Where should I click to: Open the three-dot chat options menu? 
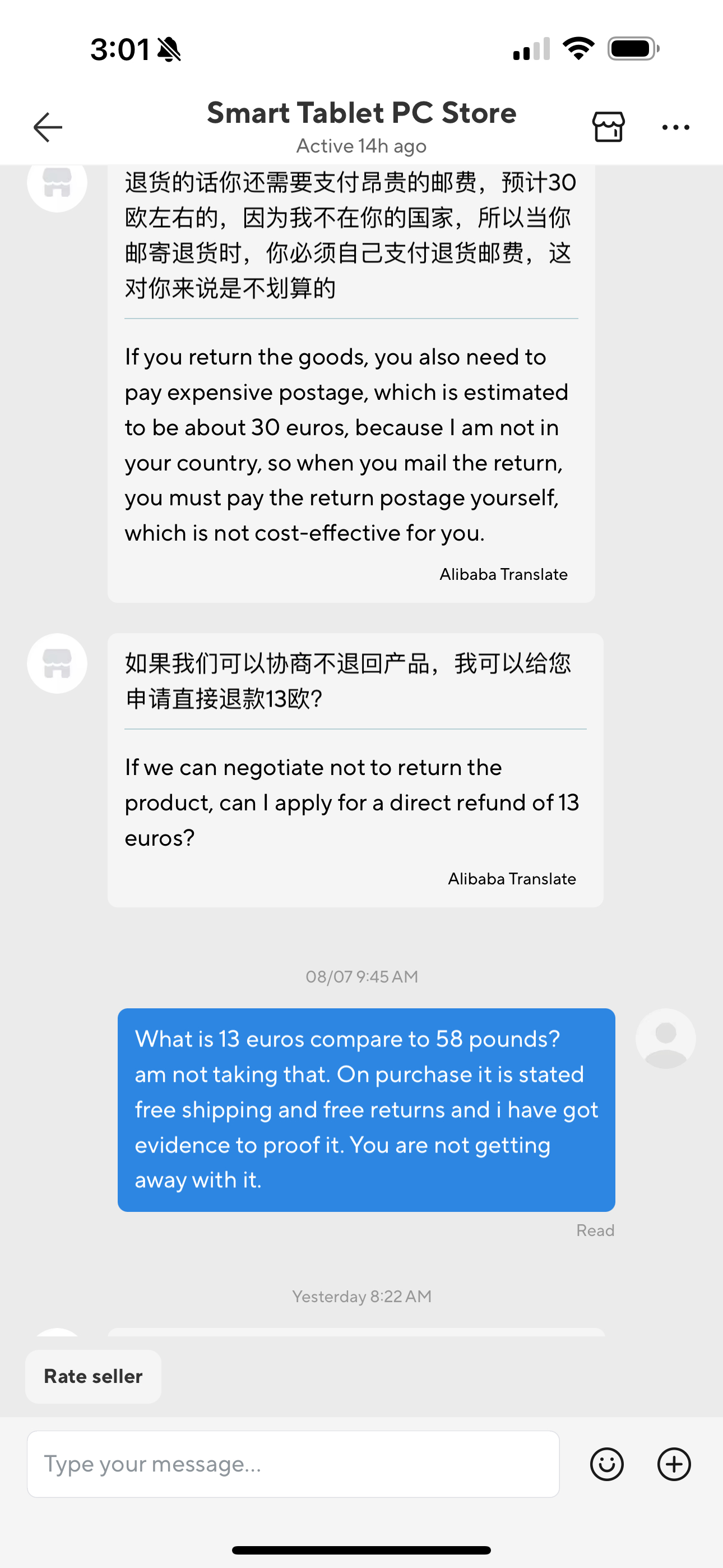[x=675, y=127]
